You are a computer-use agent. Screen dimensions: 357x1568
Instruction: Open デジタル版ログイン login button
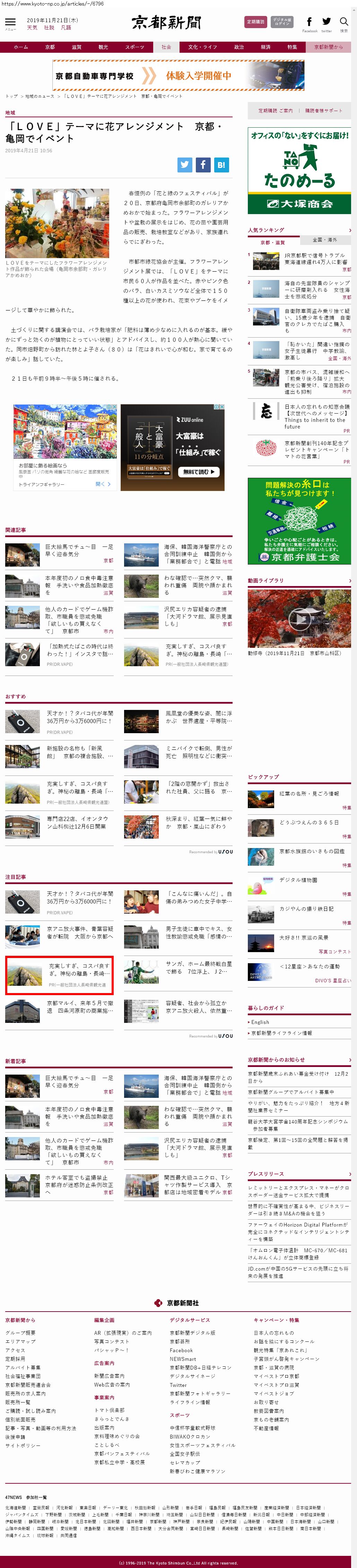281,21
